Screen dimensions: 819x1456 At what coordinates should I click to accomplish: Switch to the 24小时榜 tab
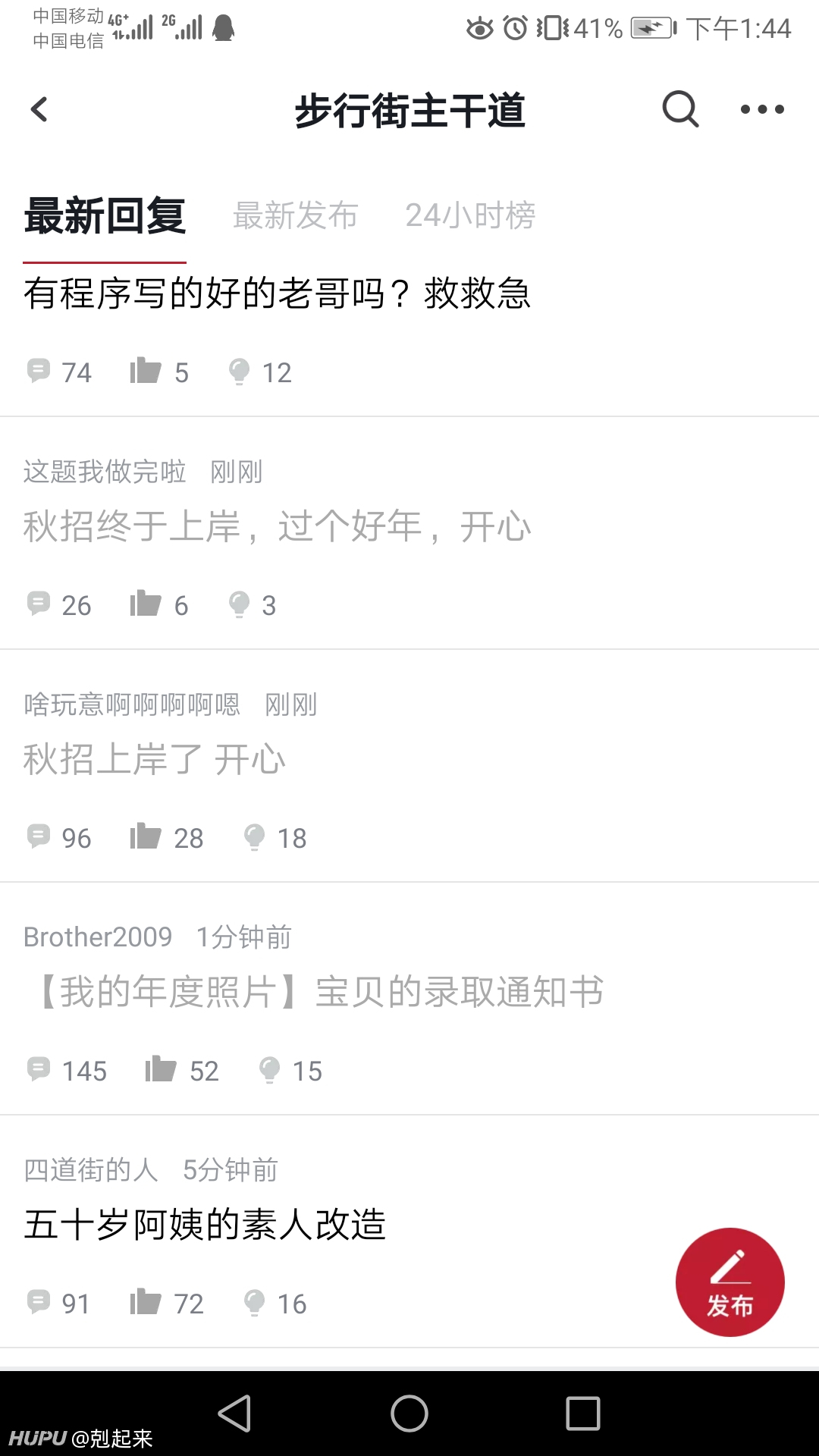click(470, 215)
